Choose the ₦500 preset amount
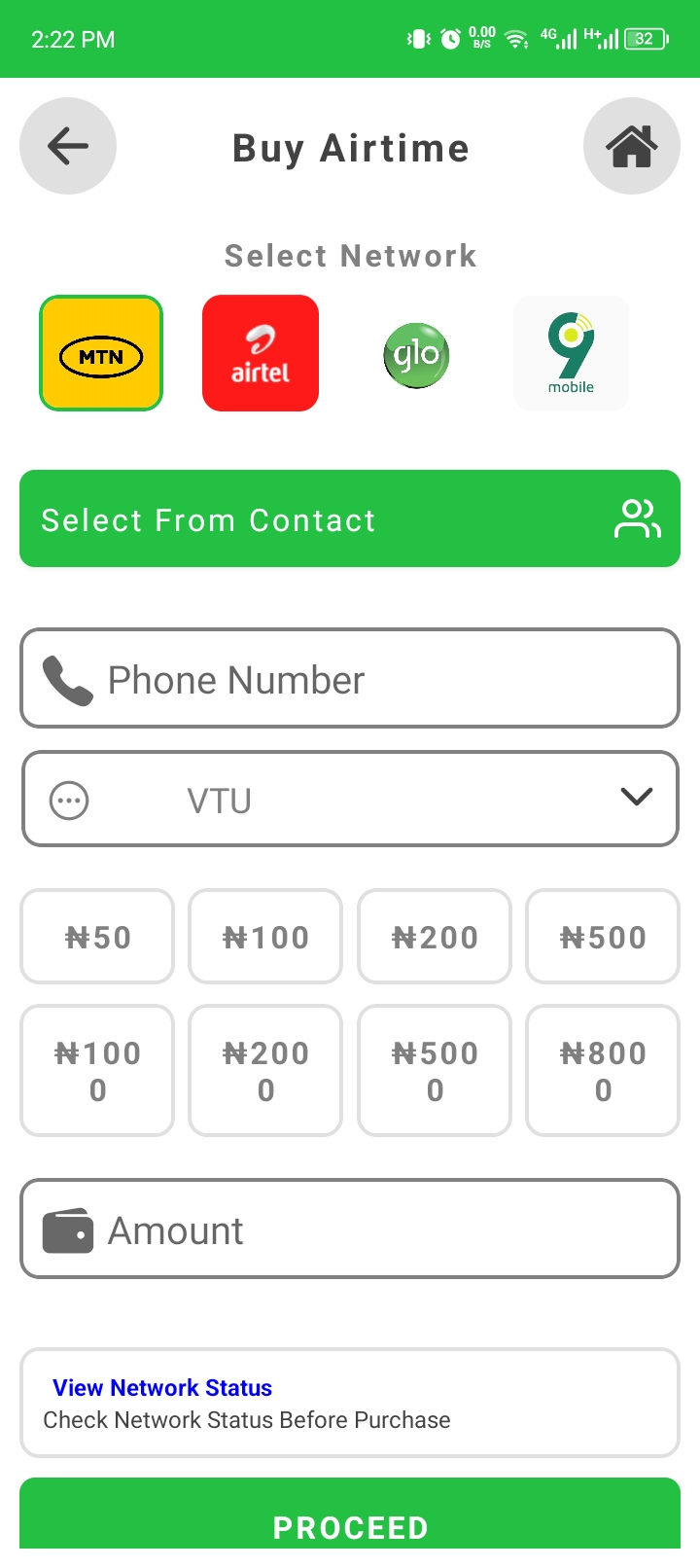 602,936
